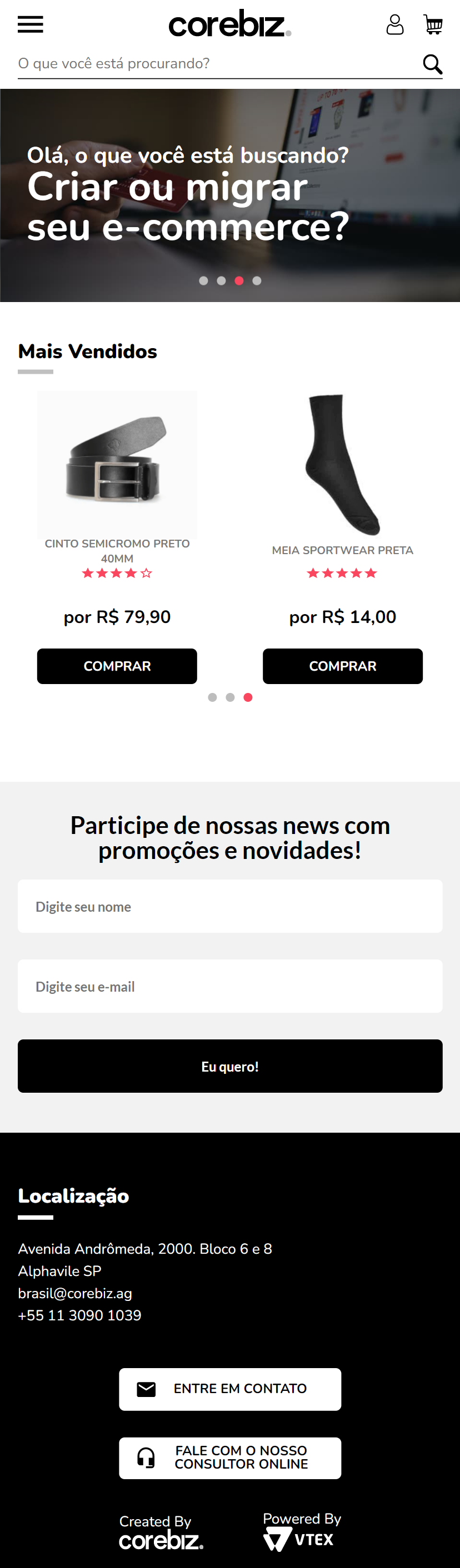Open "Fale com o nosso consultor online"
Image resolution: width=460 pixels, height=1568 pixels.
point(229,1458)
